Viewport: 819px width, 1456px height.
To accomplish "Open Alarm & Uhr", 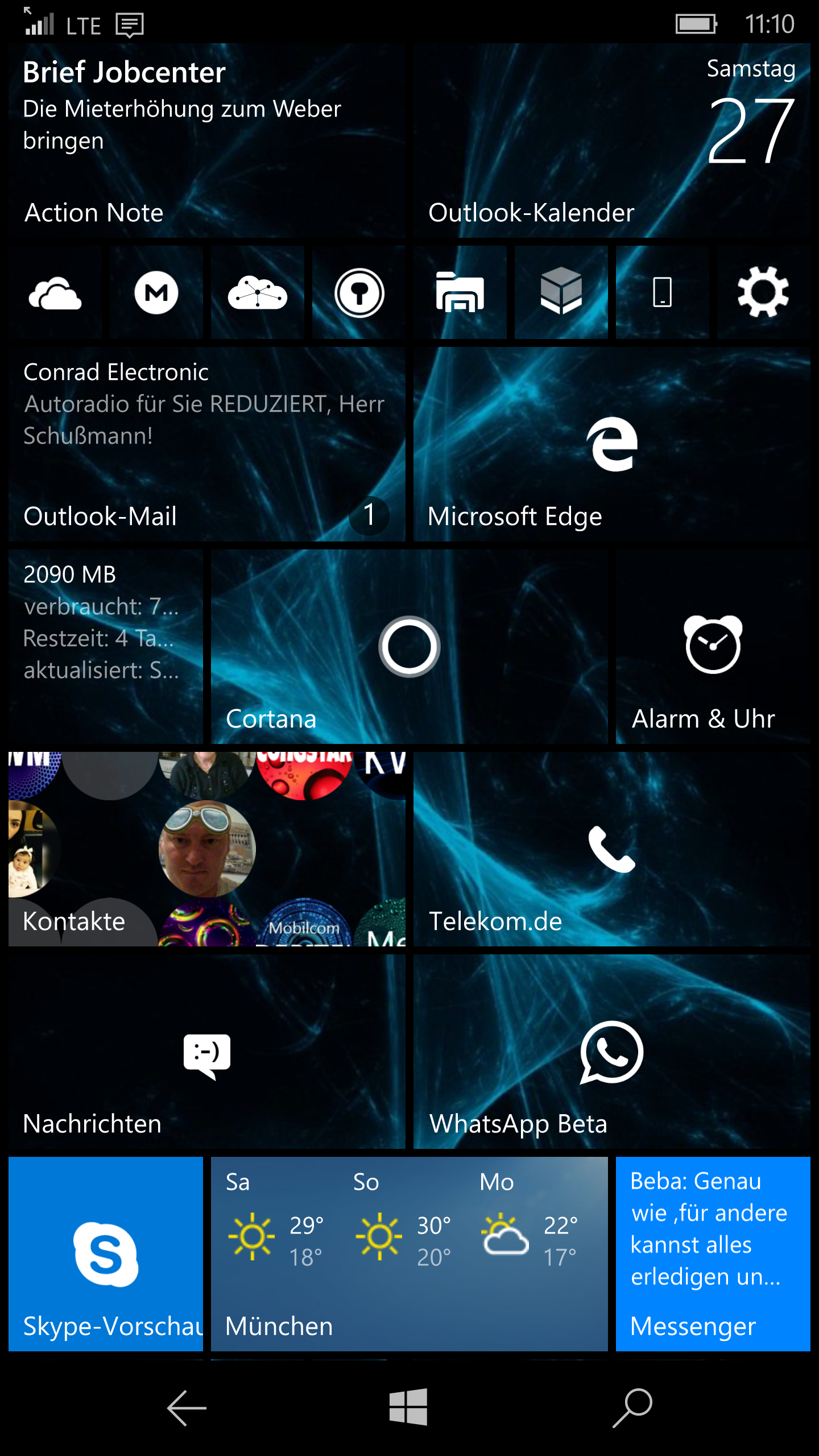I will (713, 647).
